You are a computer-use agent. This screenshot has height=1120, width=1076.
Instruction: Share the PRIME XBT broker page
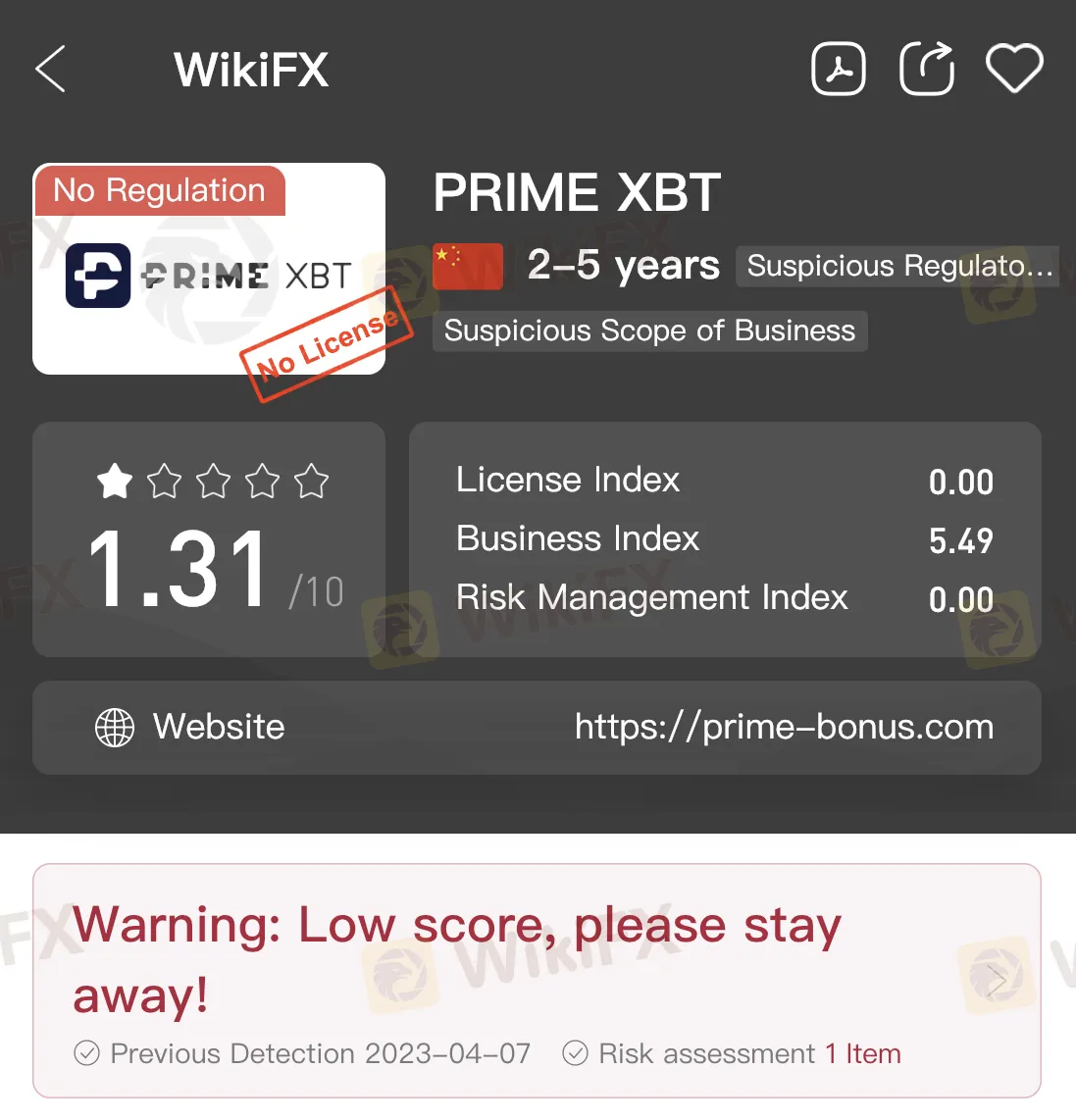[x=926, y=70]
